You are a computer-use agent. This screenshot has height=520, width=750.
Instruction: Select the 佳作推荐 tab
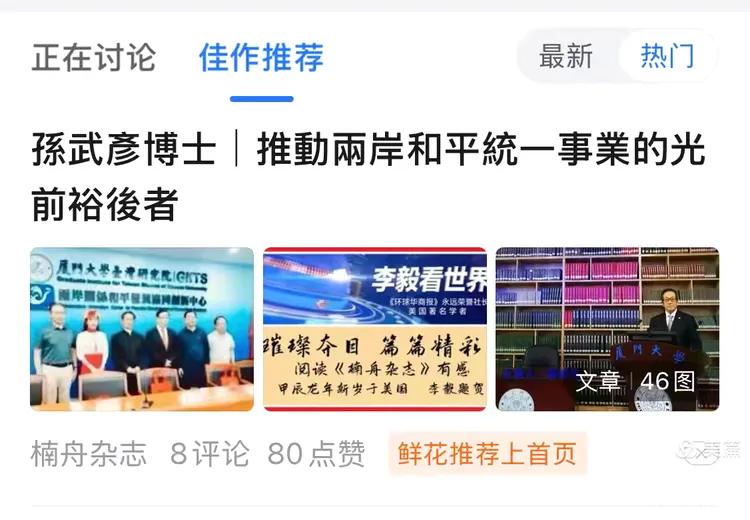tap(261, 57)
